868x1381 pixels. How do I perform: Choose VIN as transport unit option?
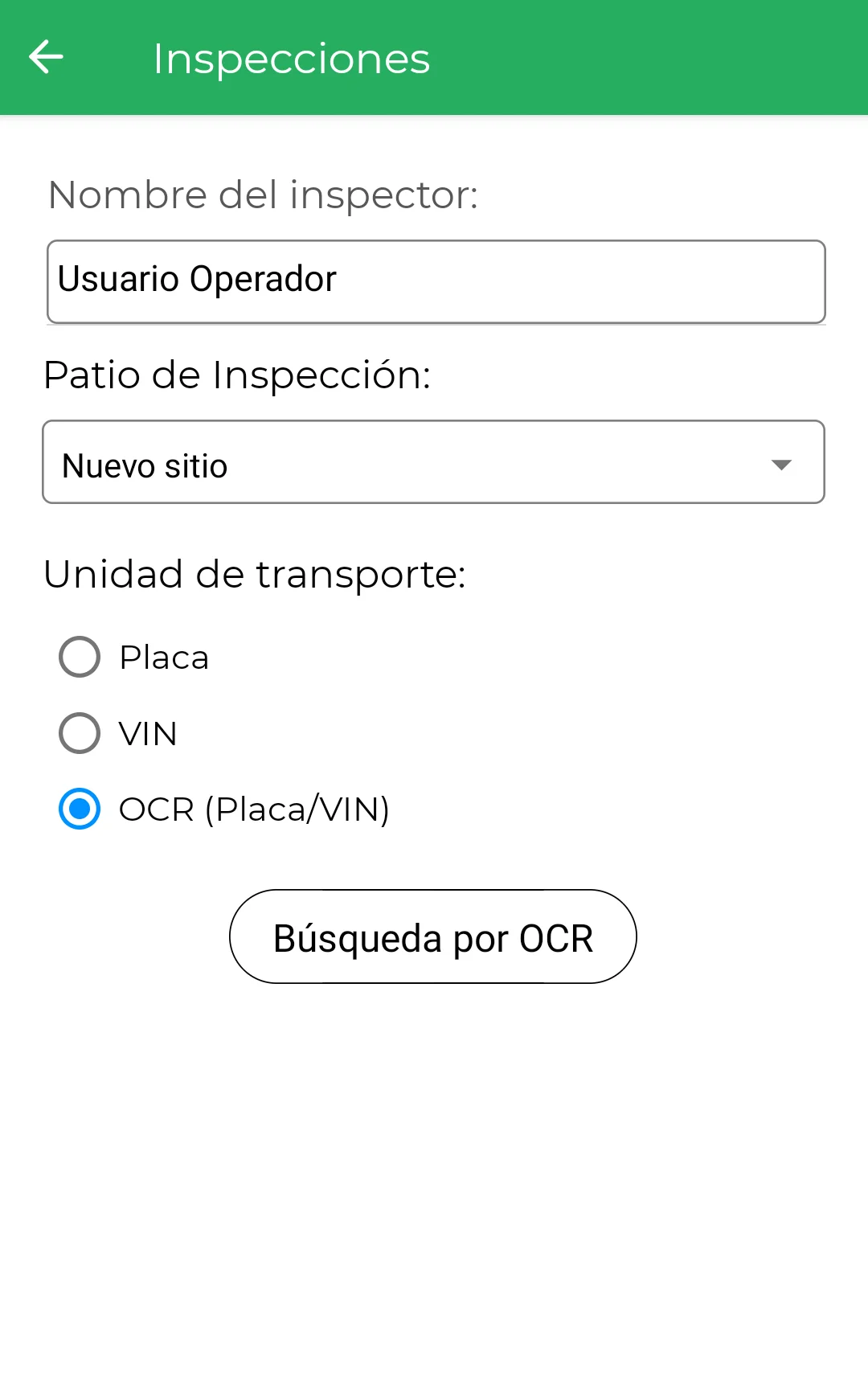[x=79, y=733]
